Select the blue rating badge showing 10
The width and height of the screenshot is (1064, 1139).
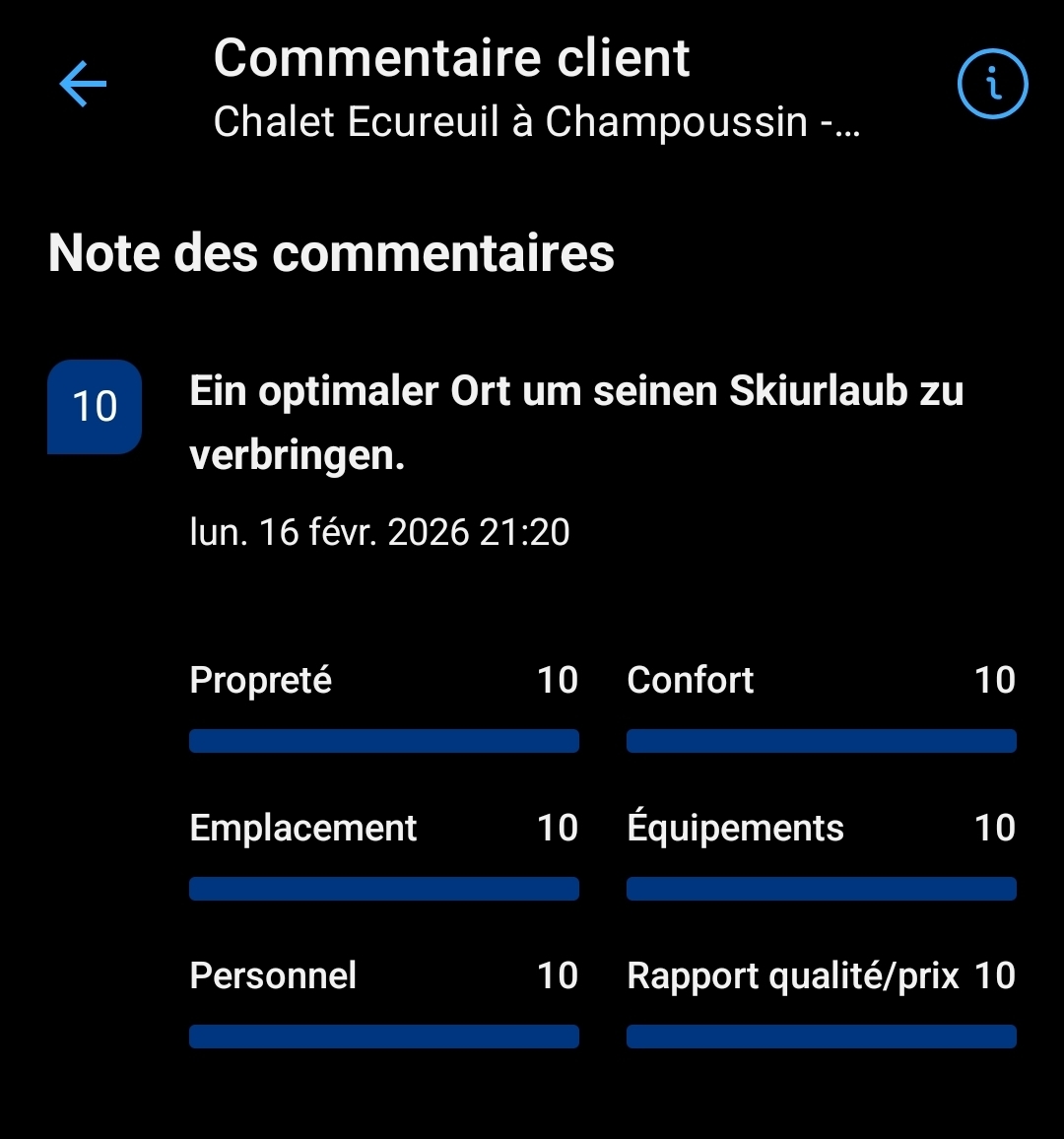[x=94, y=407]
